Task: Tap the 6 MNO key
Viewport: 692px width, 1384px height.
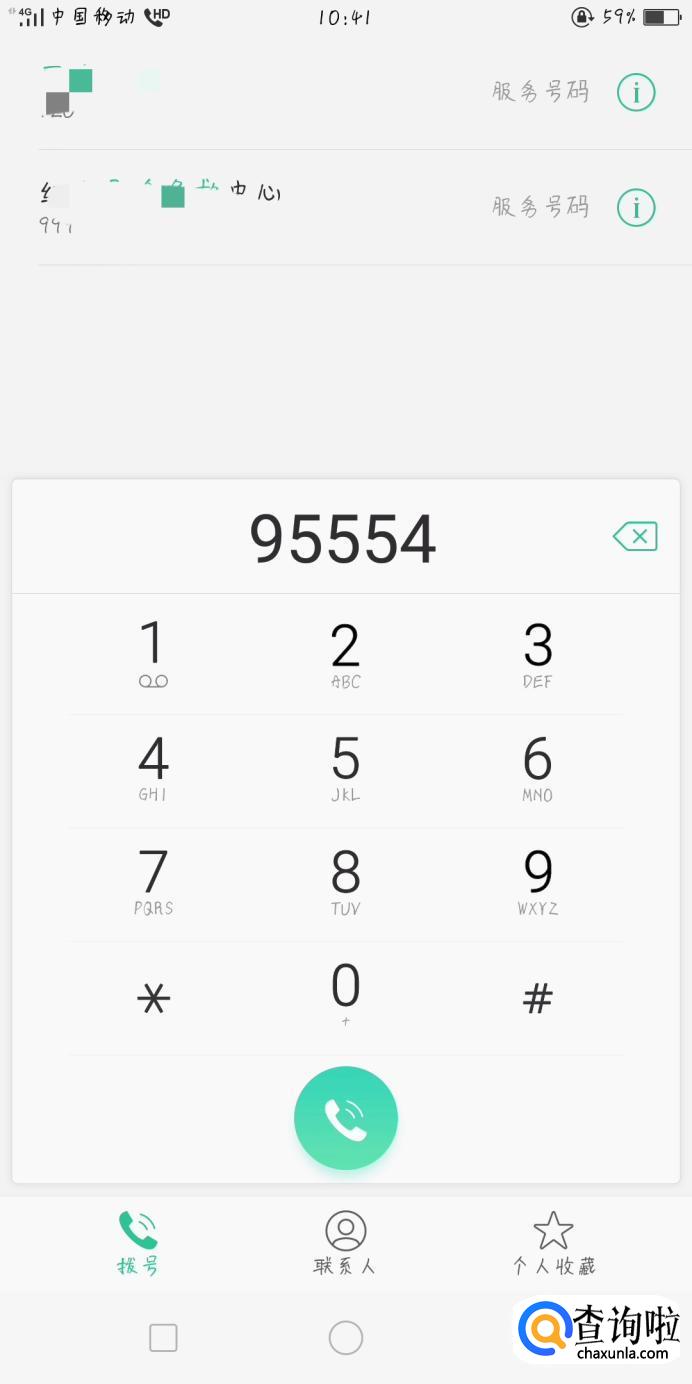Action: (538, 769)
